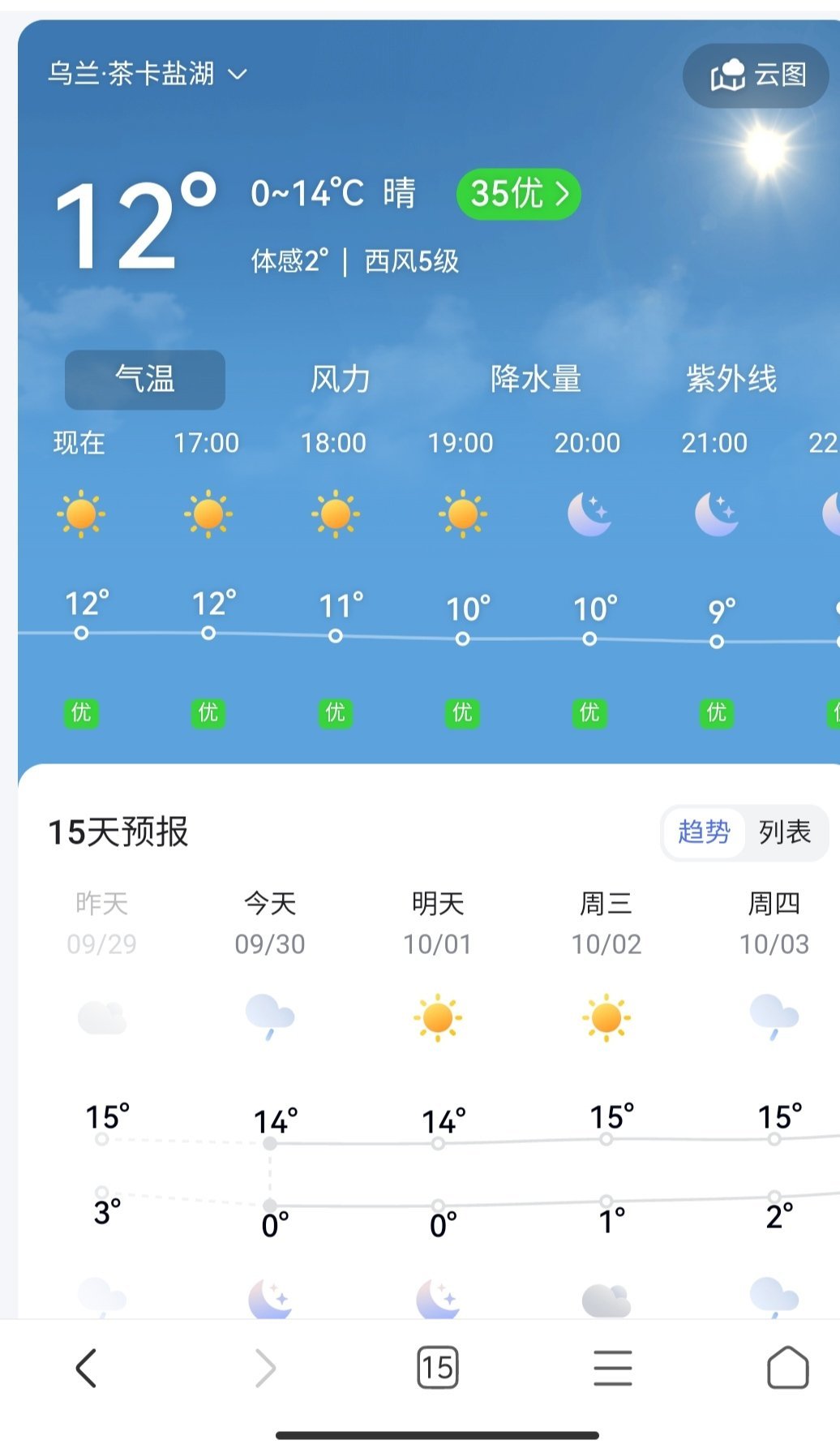Open the browser menu

tap(612, 1368)
